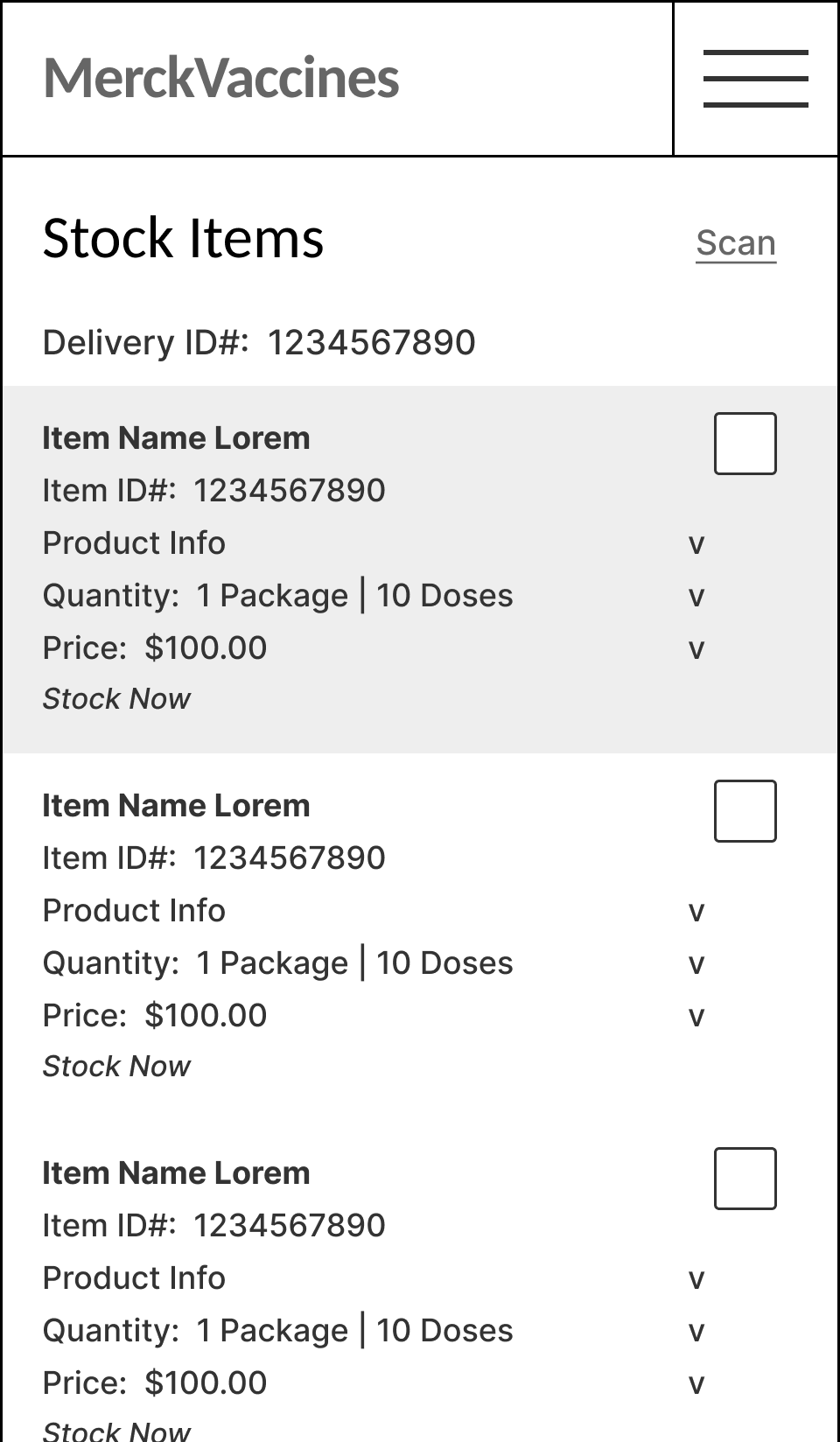Expand Price in the third item
The image size is (840, 1442).
pos(696,1385)
